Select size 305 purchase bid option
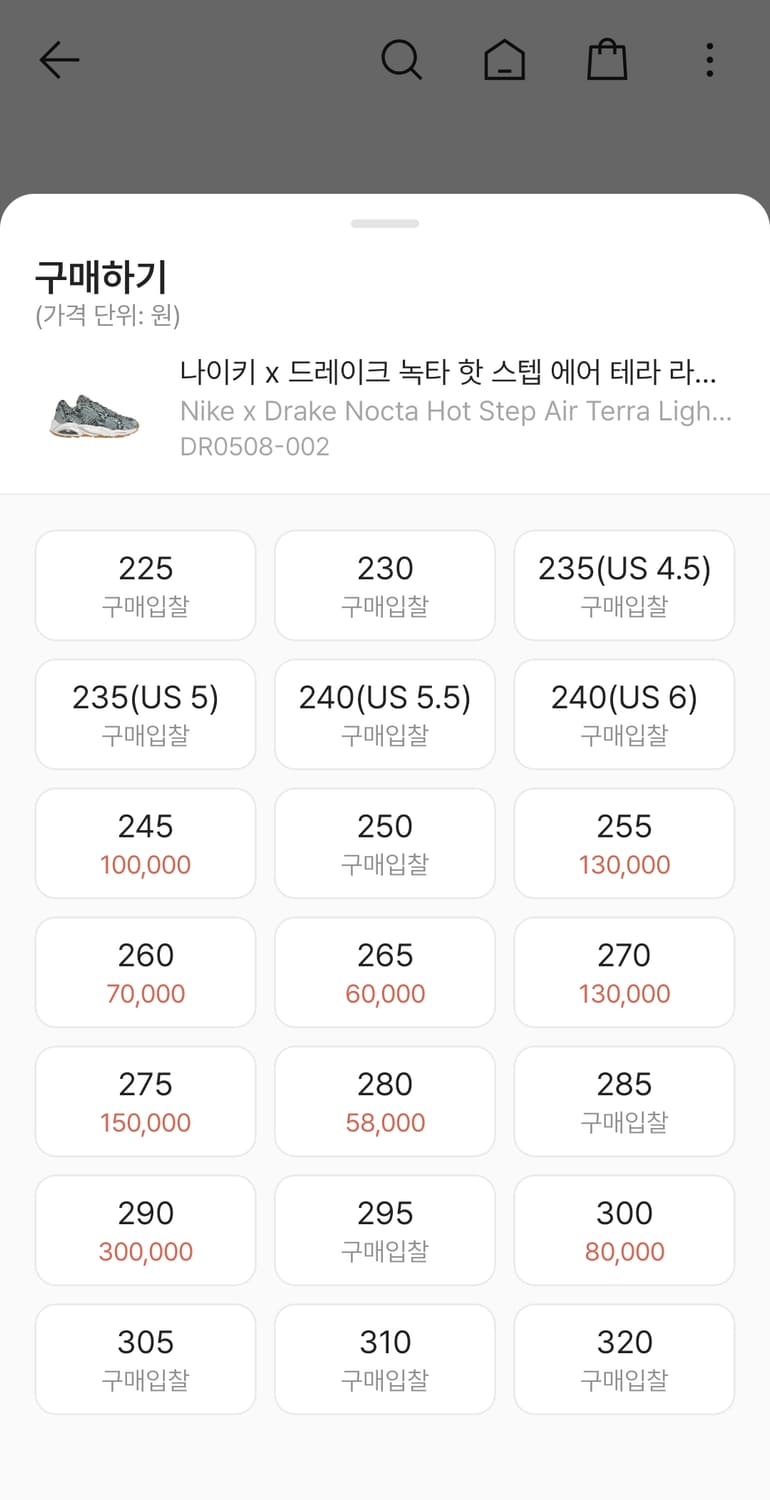 (145, 1358)
